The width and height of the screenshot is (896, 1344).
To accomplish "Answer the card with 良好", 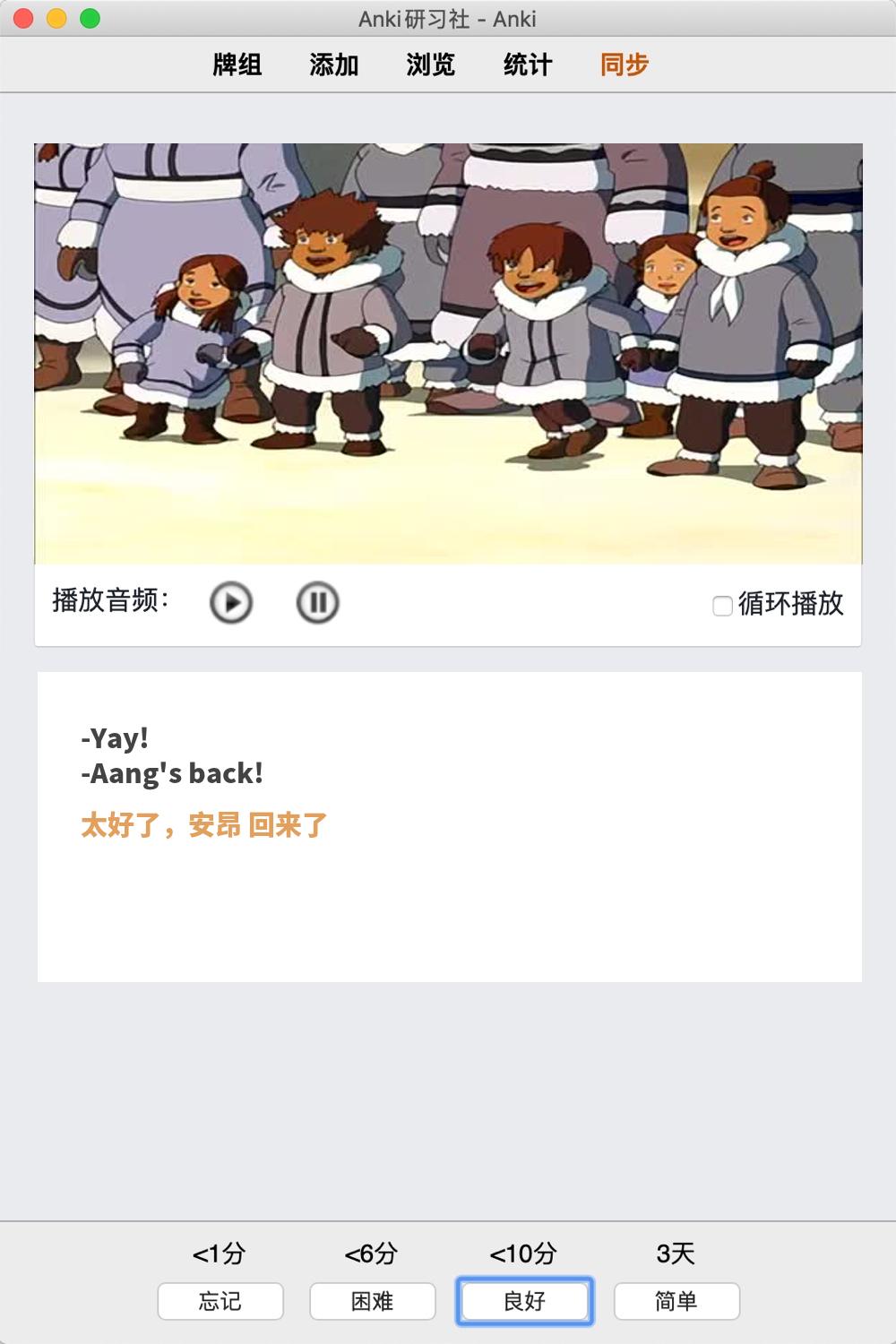I will point(525,1301).
